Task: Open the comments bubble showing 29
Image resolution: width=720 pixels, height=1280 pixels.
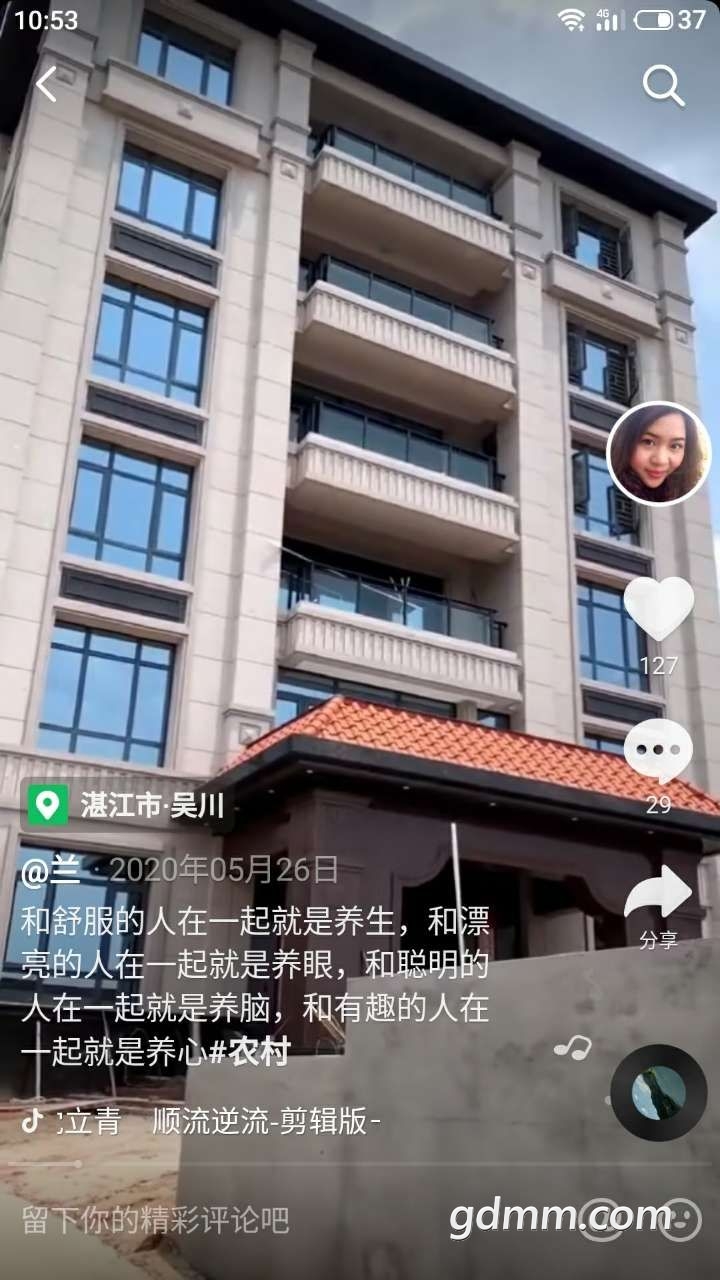Action: click(x=658, y=752)
